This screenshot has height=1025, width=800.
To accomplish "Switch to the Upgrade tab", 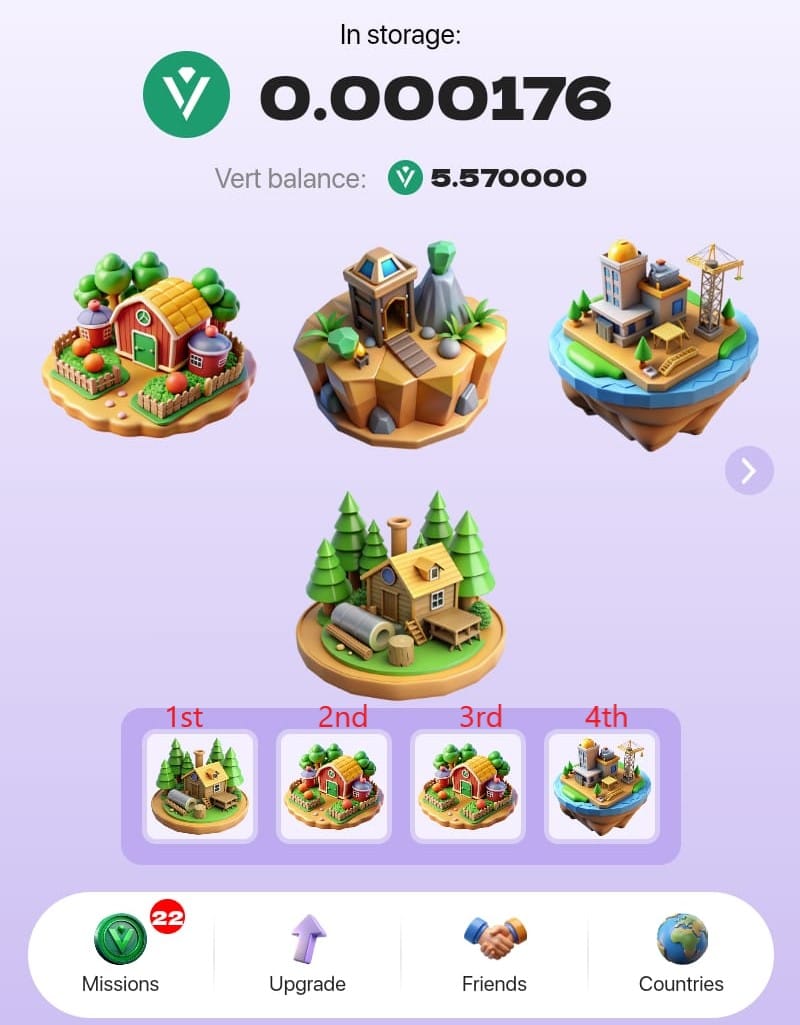I will (x=307, y=955).
